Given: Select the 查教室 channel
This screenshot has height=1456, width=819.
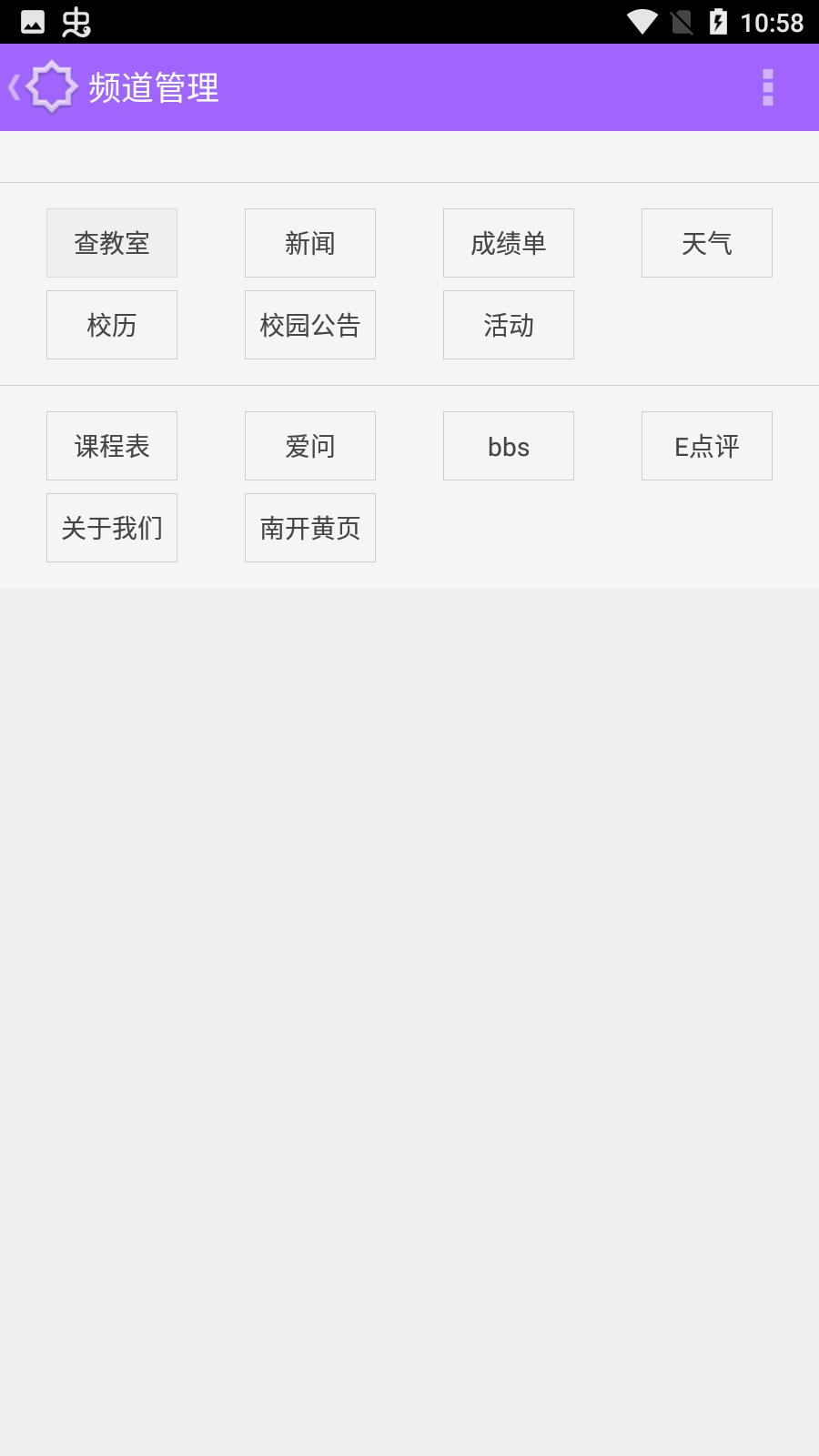Looking at the screenshot, I should click(112, 243).
